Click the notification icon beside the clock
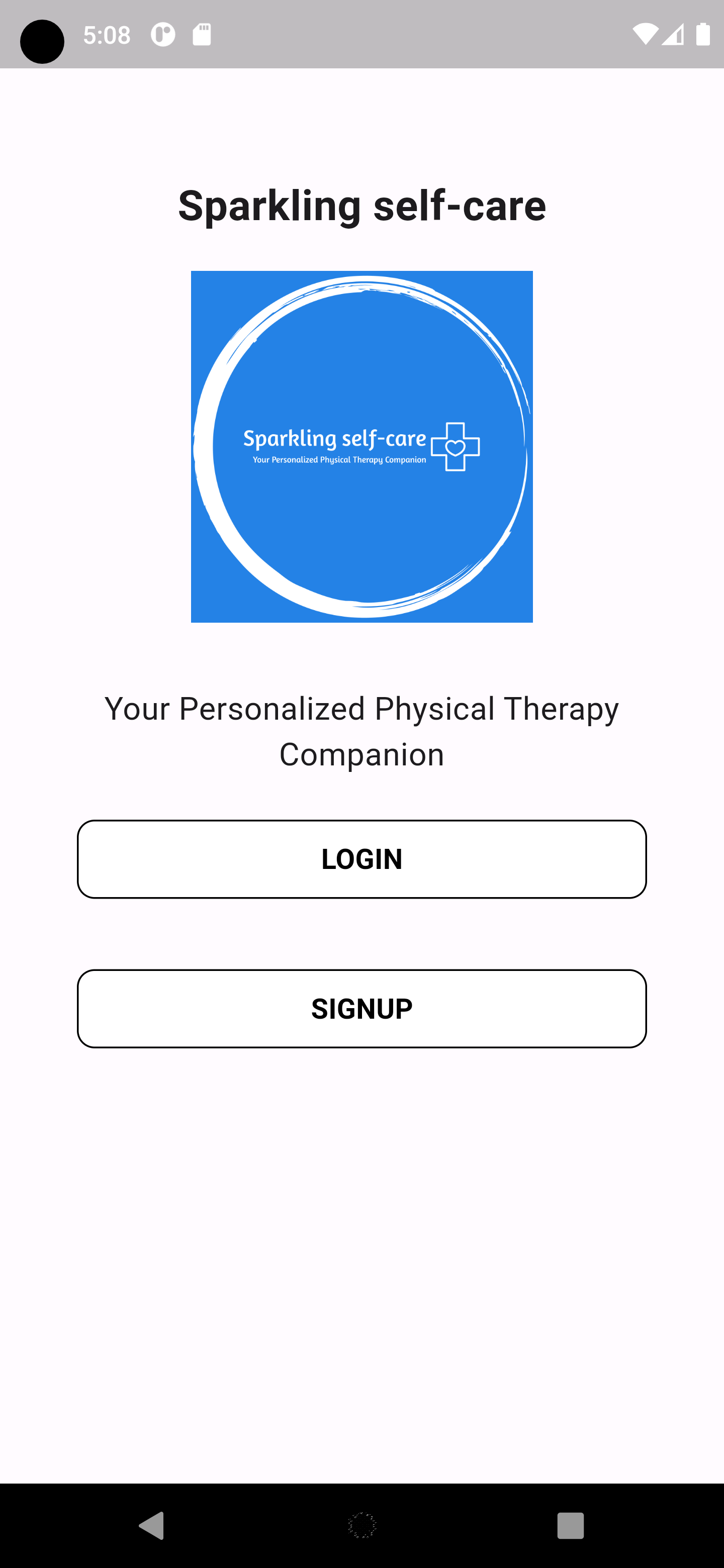 (x=162, y=35)
